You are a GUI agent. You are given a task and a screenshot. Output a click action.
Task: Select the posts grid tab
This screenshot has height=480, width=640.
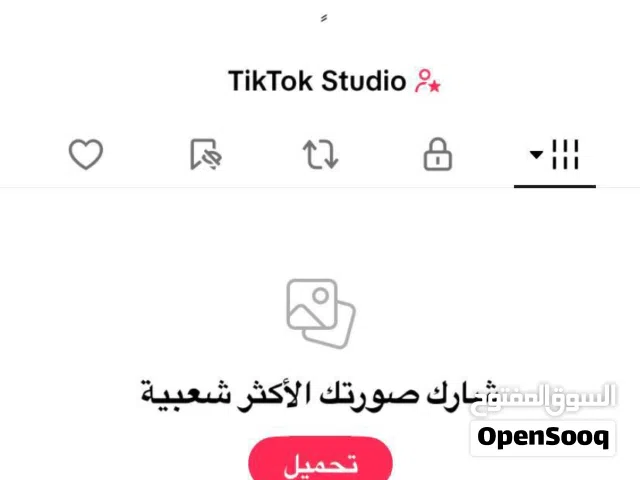[x=555, y=155]
